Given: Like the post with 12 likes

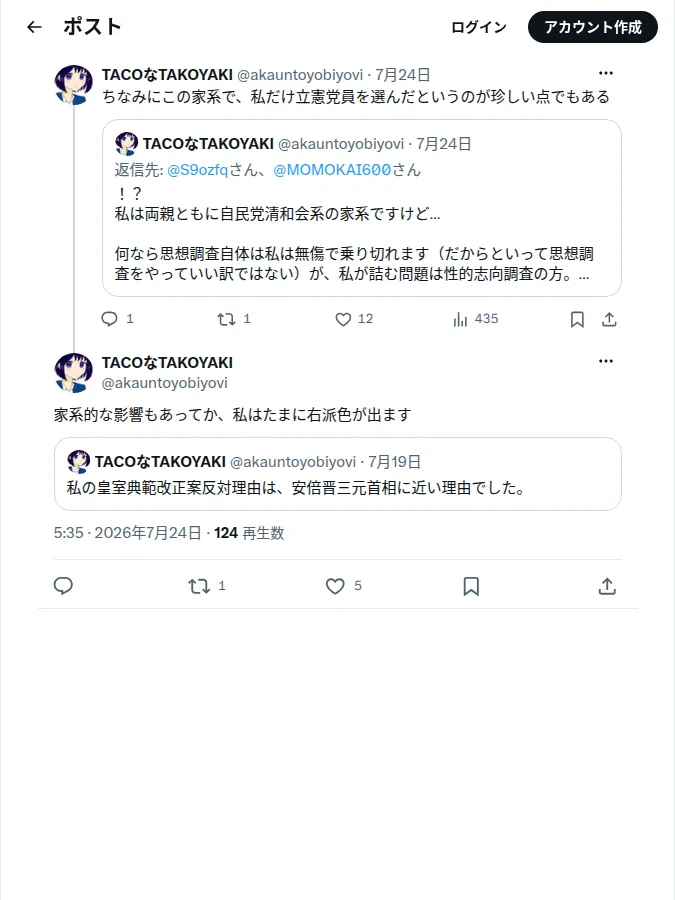Looking at the screenshot, I should (354, 319).
